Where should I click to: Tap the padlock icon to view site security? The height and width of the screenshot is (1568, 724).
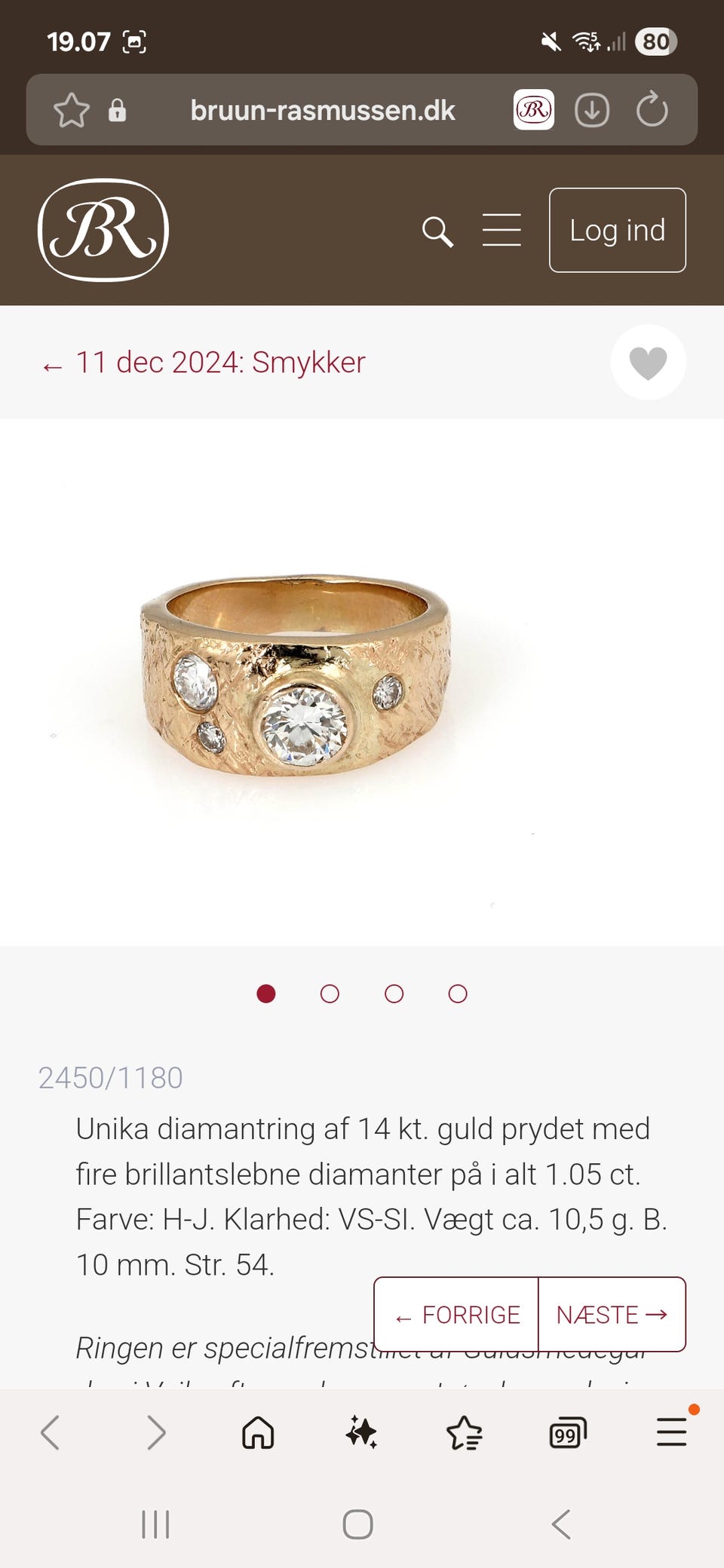tap(117, 110)
